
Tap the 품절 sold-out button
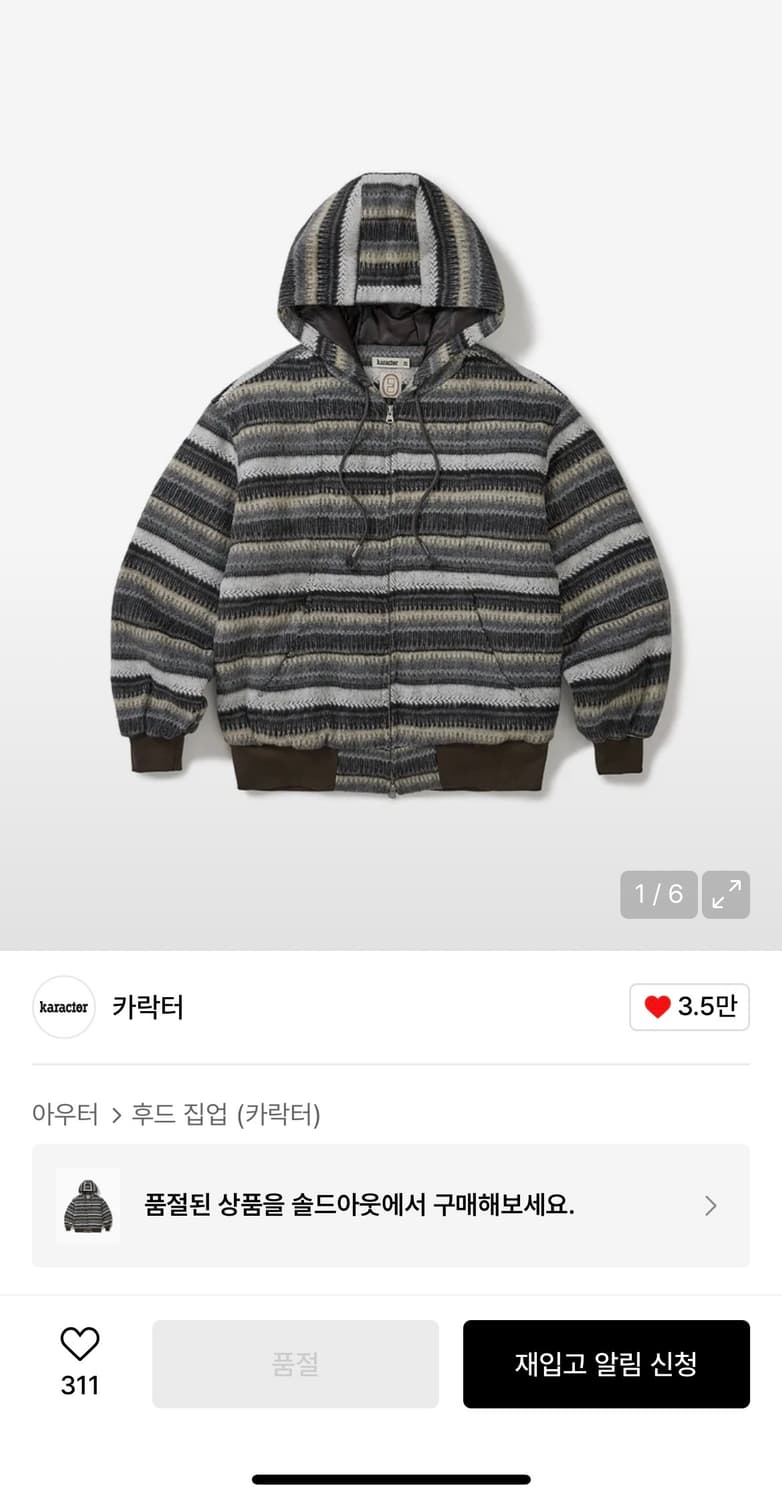[x=295, y=1363]
